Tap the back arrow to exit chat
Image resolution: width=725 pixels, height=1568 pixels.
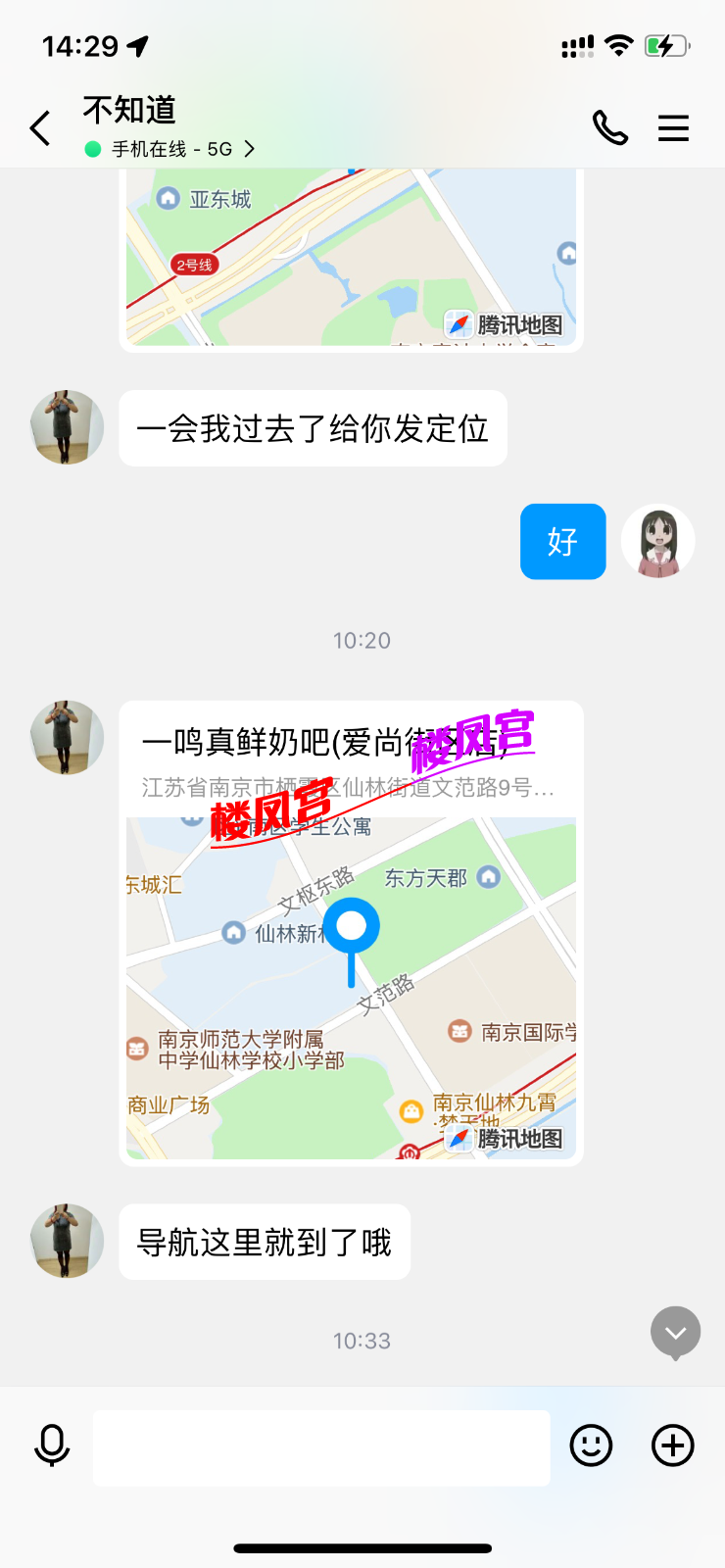coord(39,127)
